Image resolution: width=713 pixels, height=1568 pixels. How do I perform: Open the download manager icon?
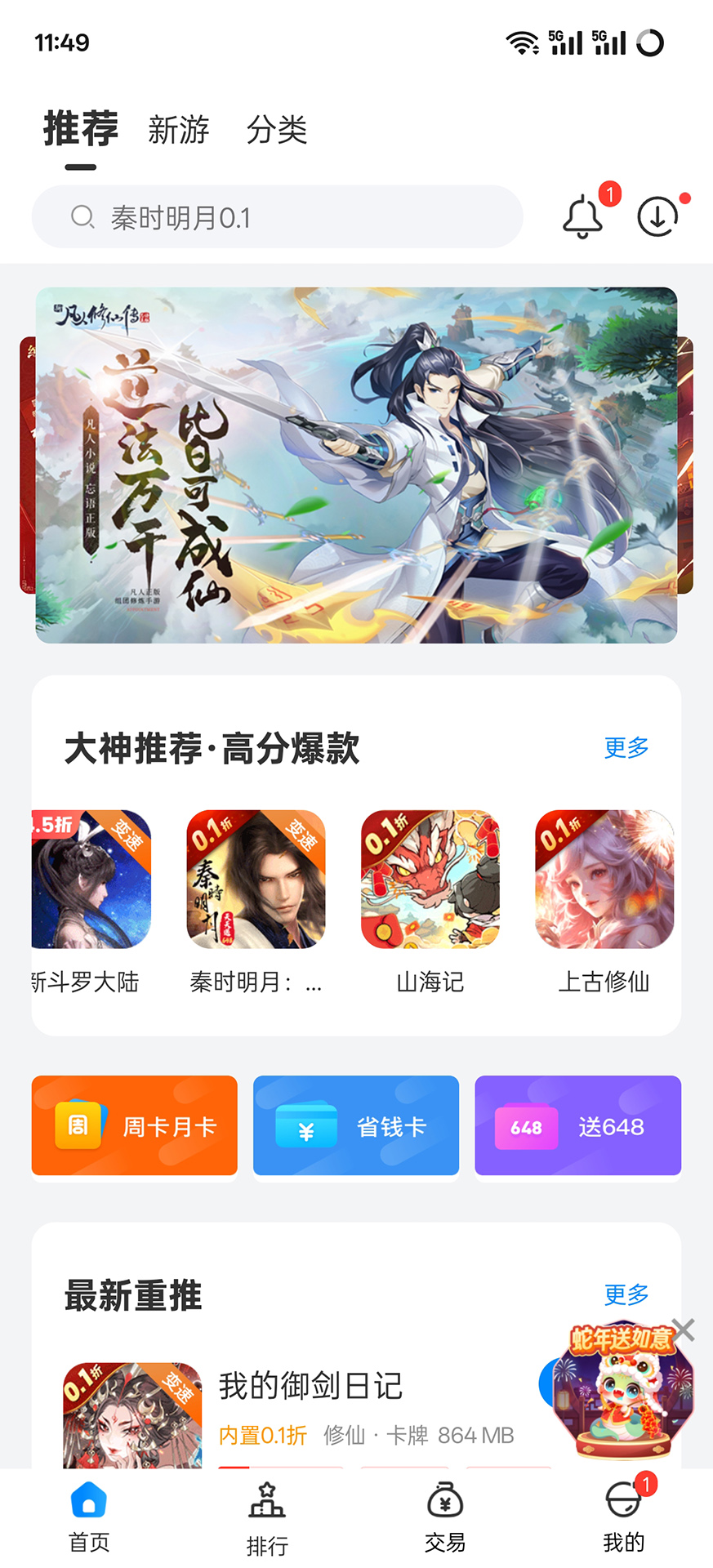[x=657, y=216]
